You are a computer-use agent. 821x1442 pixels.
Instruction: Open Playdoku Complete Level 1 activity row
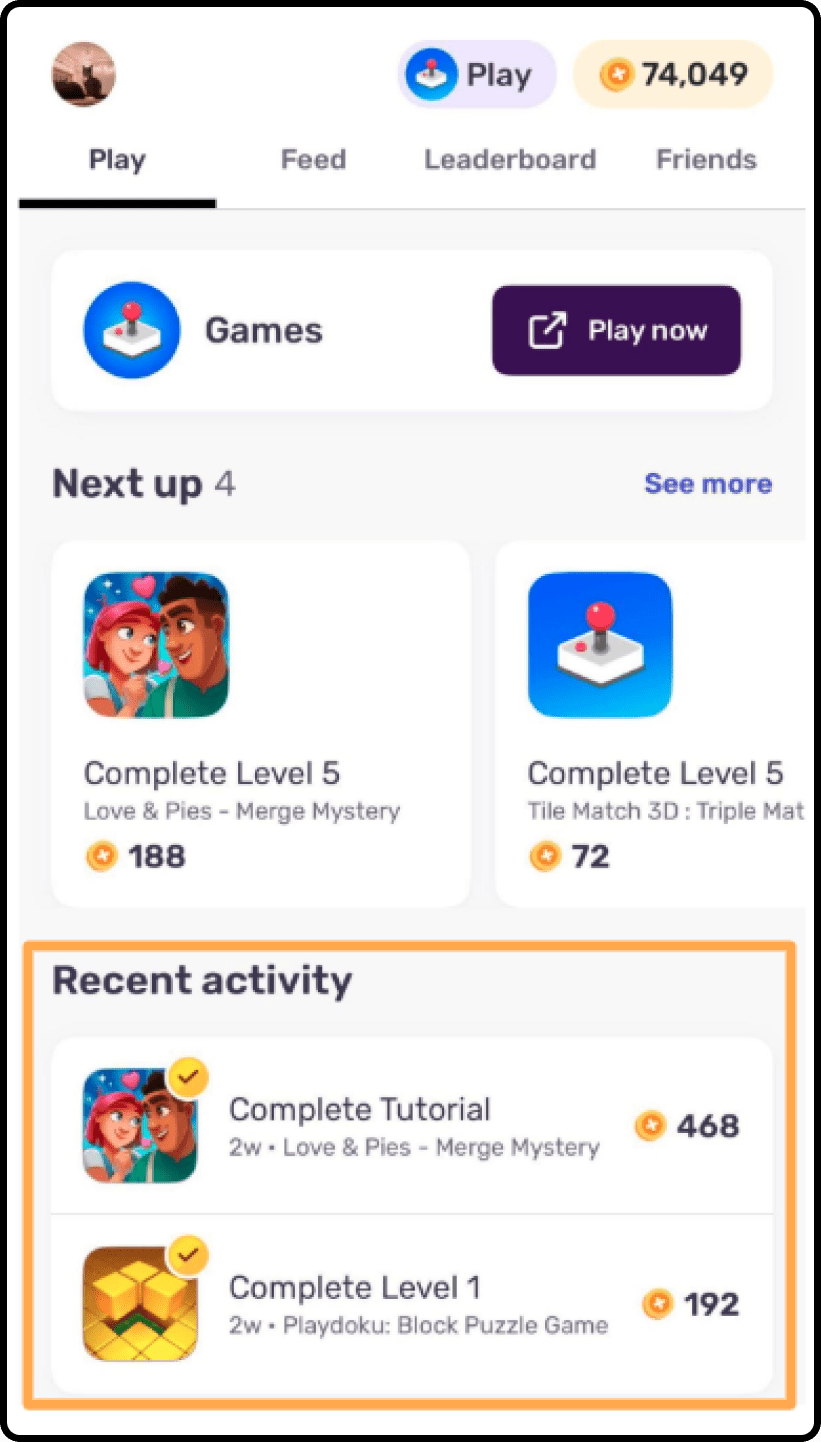coord(411,1304)
